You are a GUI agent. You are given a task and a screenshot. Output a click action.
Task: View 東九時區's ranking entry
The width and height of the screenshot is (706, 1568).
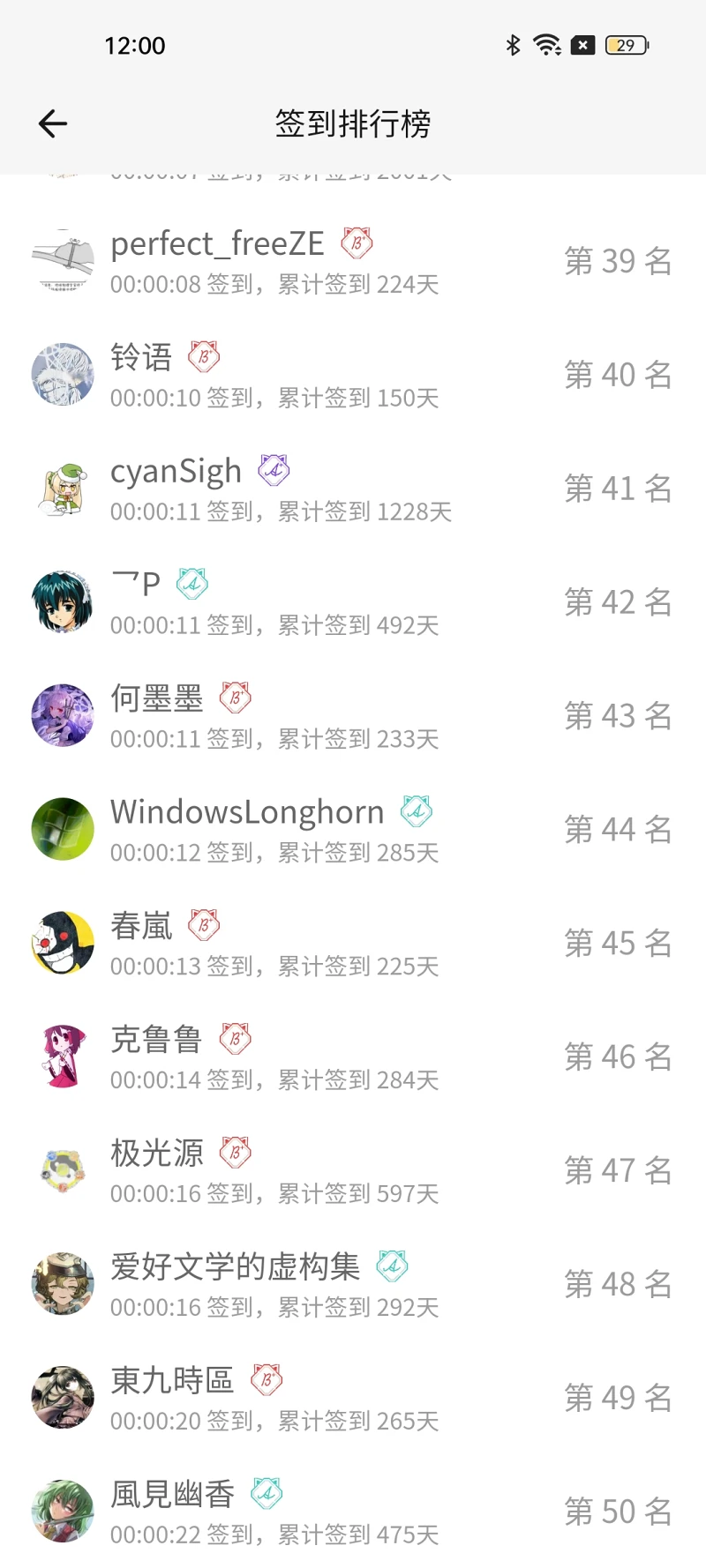(x=353, y=1400)
